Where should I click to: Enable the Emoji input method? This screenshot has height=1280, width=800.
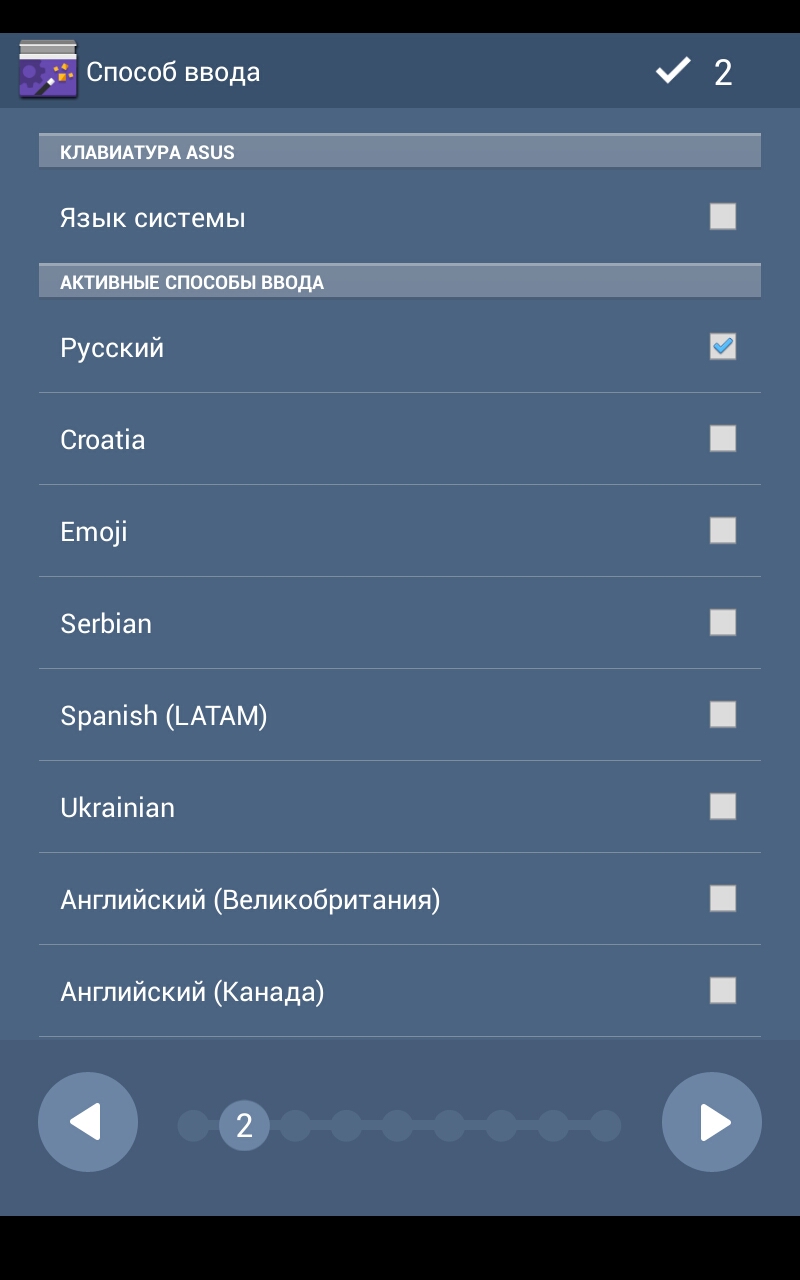[x=722, y=531]
